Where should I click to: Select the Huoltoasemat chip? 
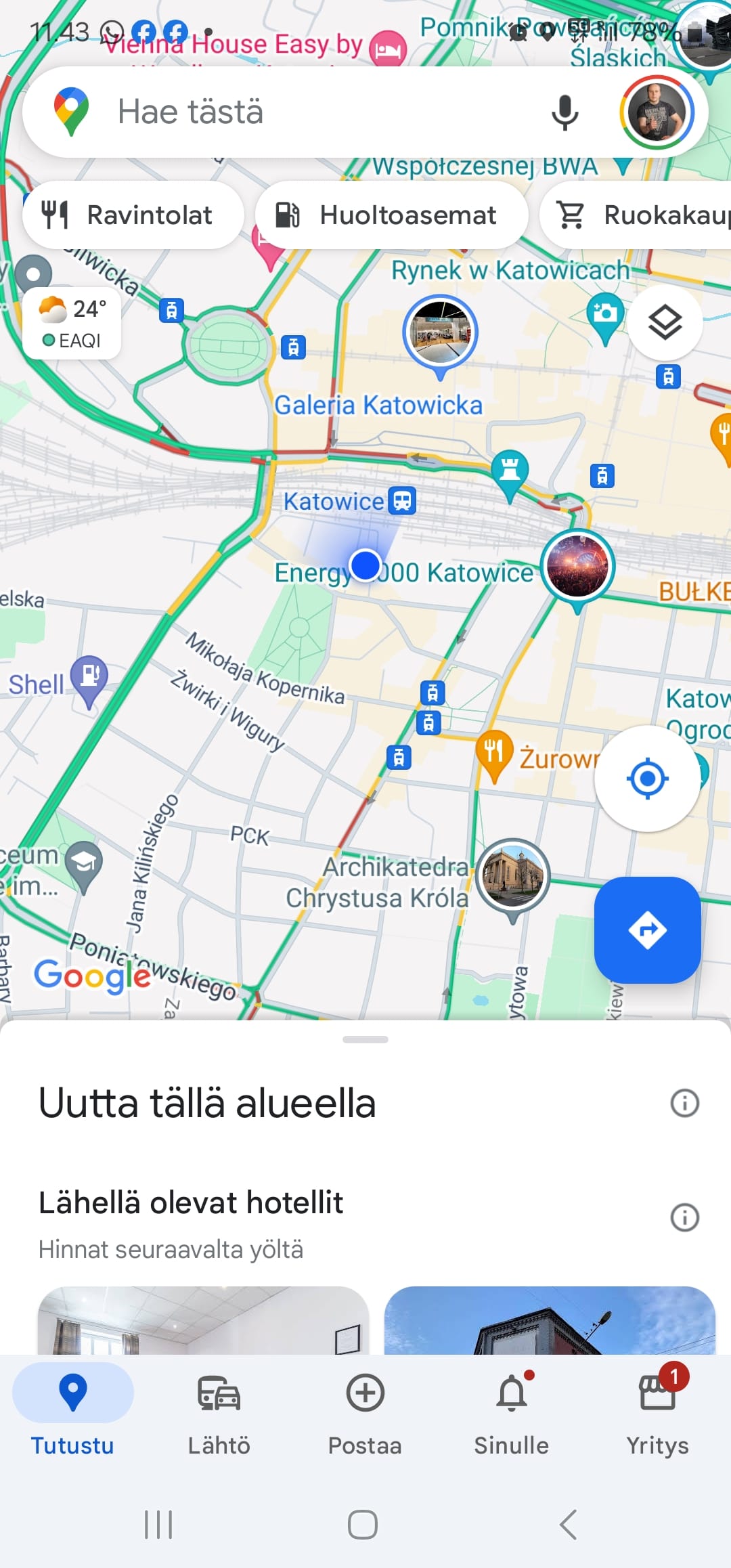[x=391, y=215]
